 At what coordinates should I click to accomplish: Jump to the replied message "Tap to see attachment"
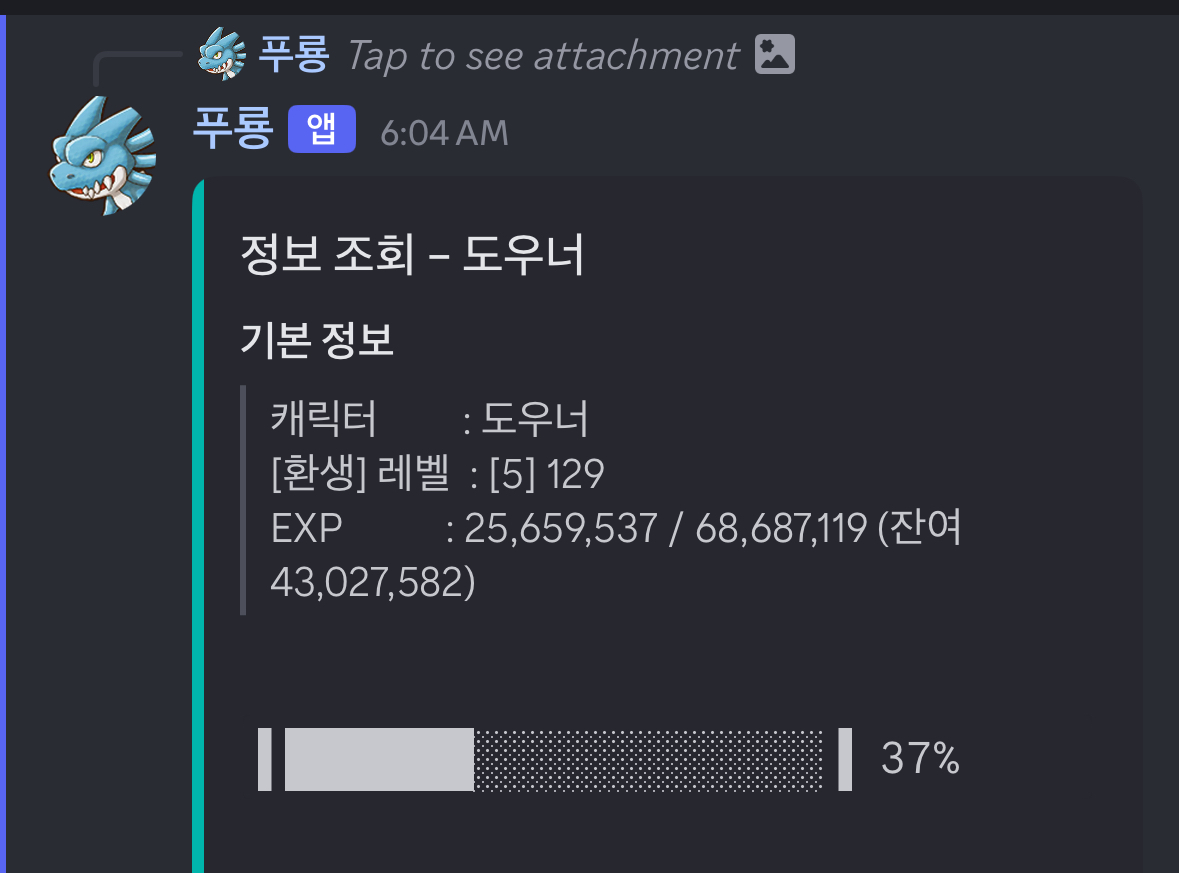click(543, 56)
